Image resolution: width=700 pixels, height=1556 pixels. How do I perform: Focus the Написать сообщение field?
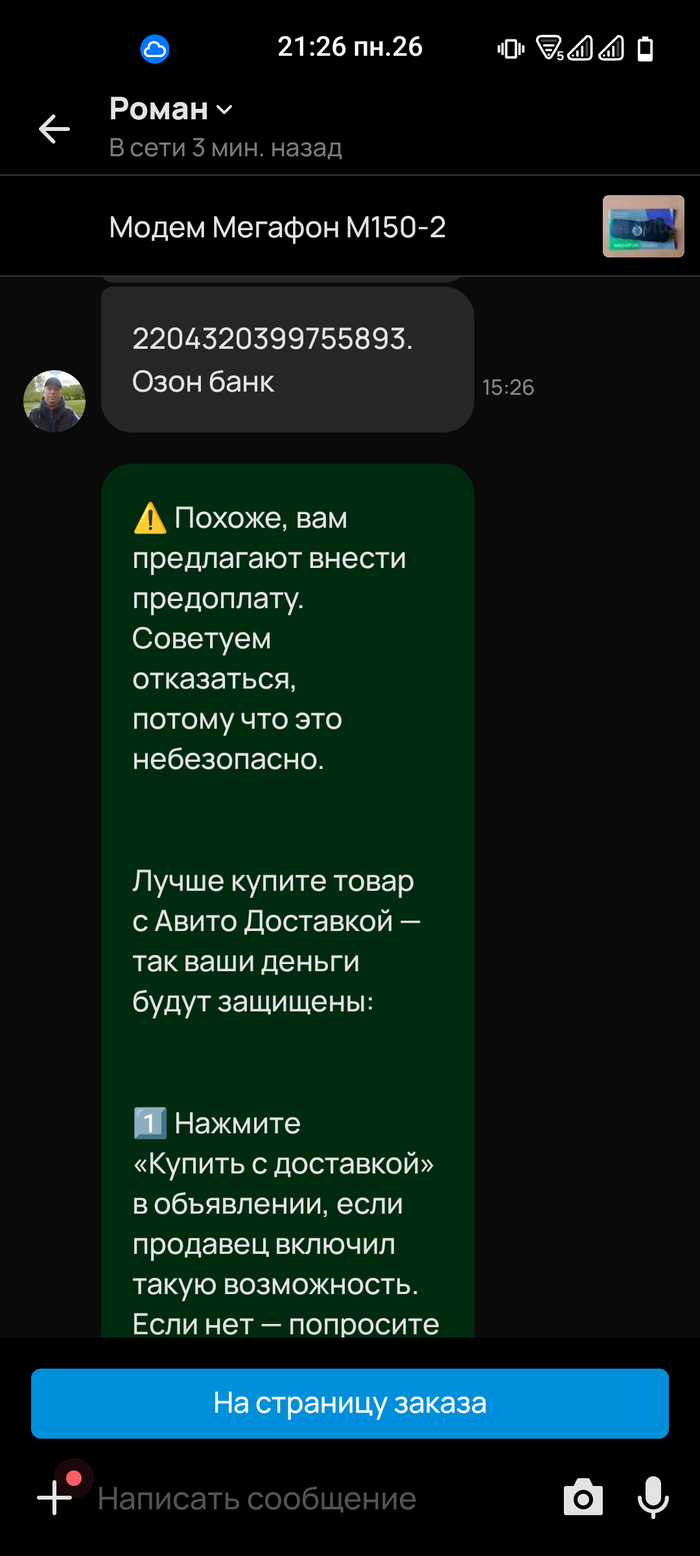click(x=300, y=1498)
